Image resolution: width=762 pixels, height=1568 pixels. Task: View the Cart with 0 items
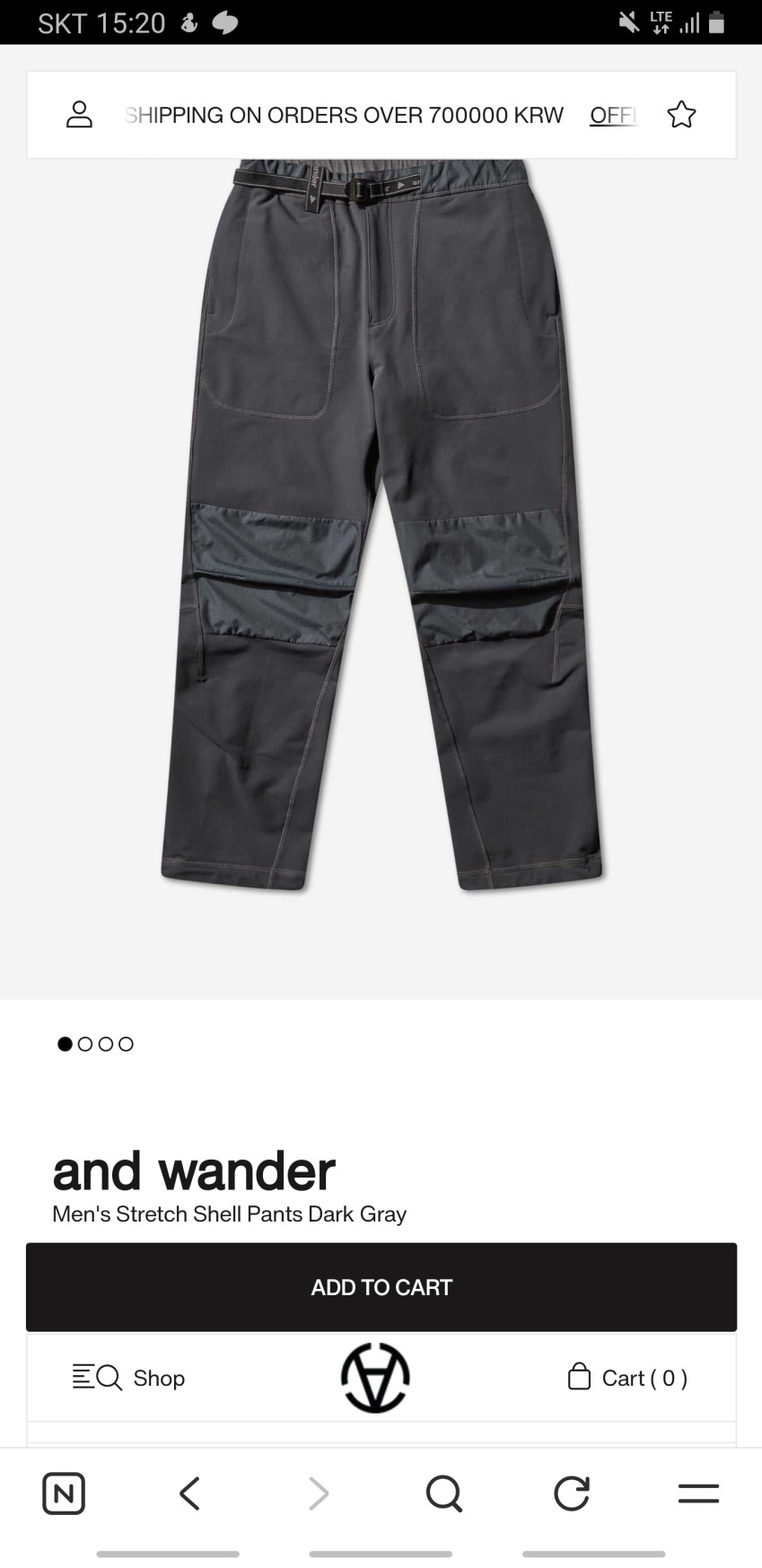coord(628,1378)
